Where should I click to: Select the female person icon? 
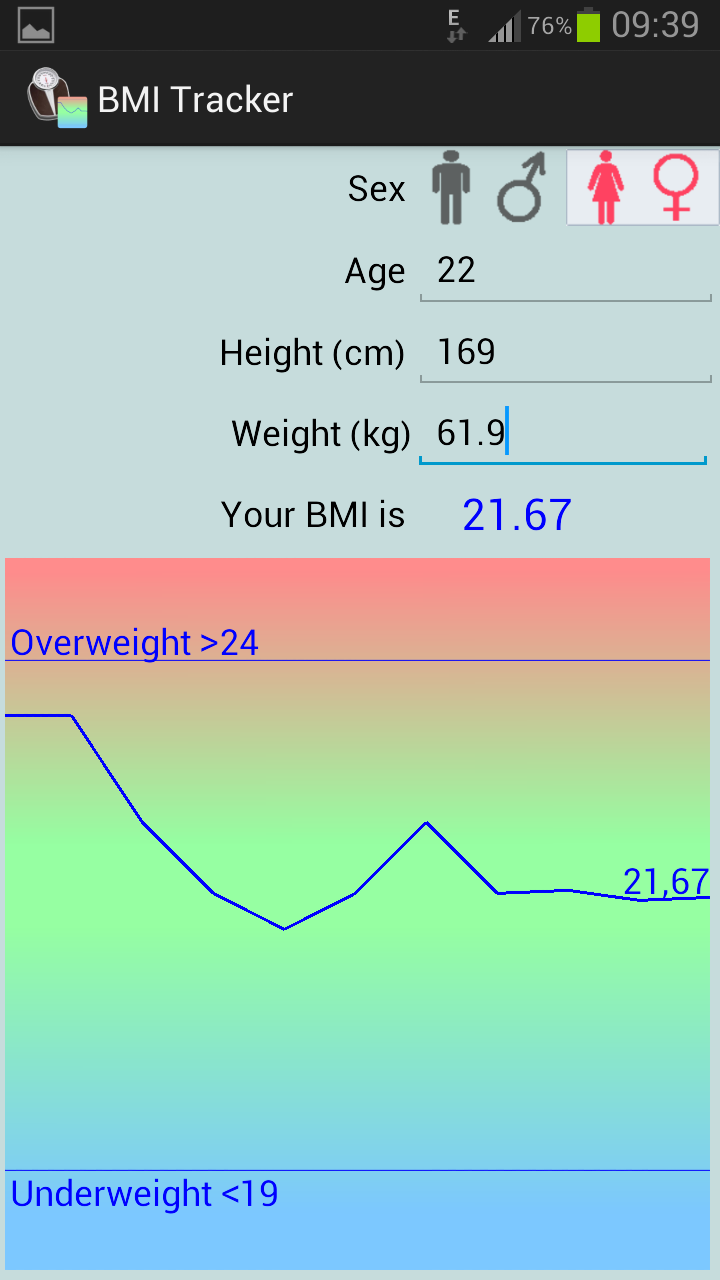coord(607,188)
